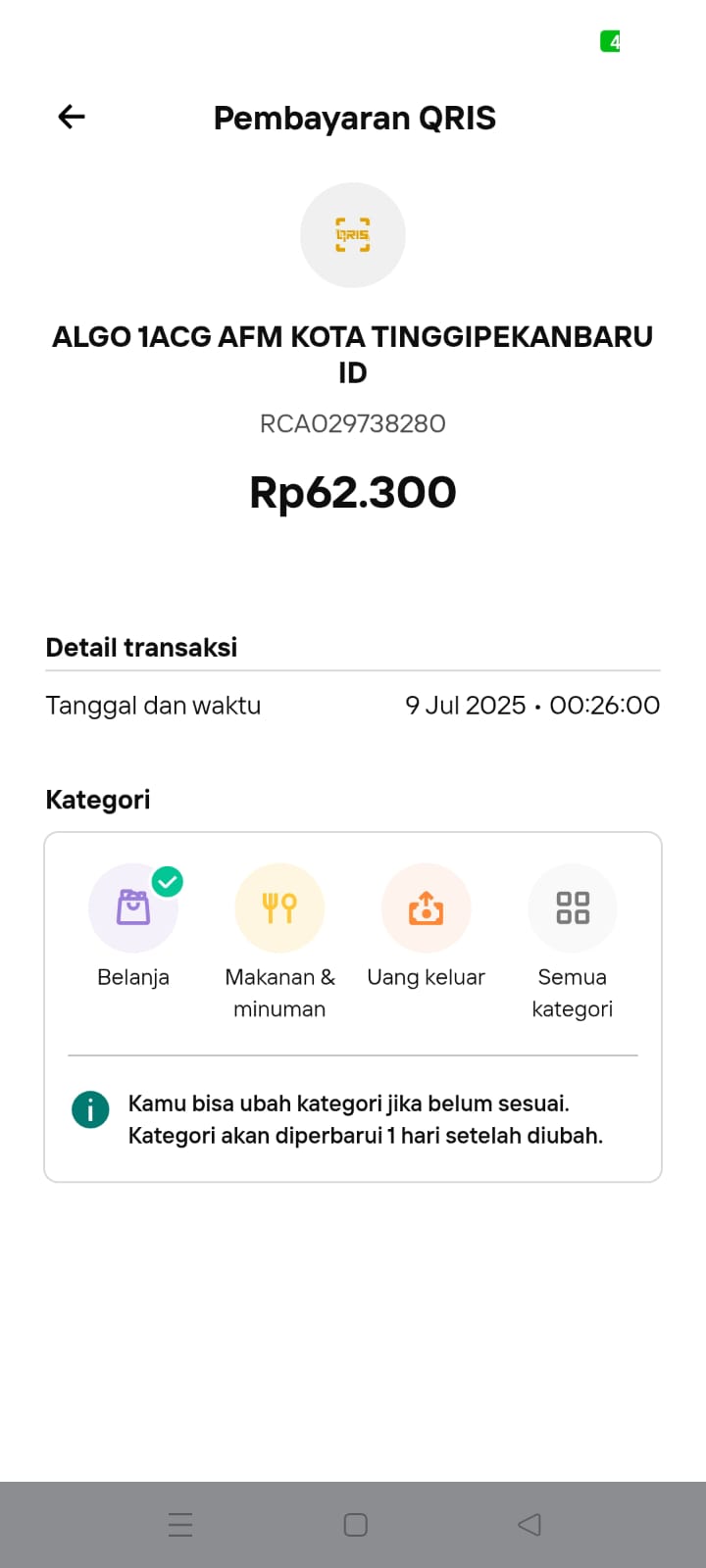Open Semua kategori list
The image size is (706, 1568).
point(572,908)
